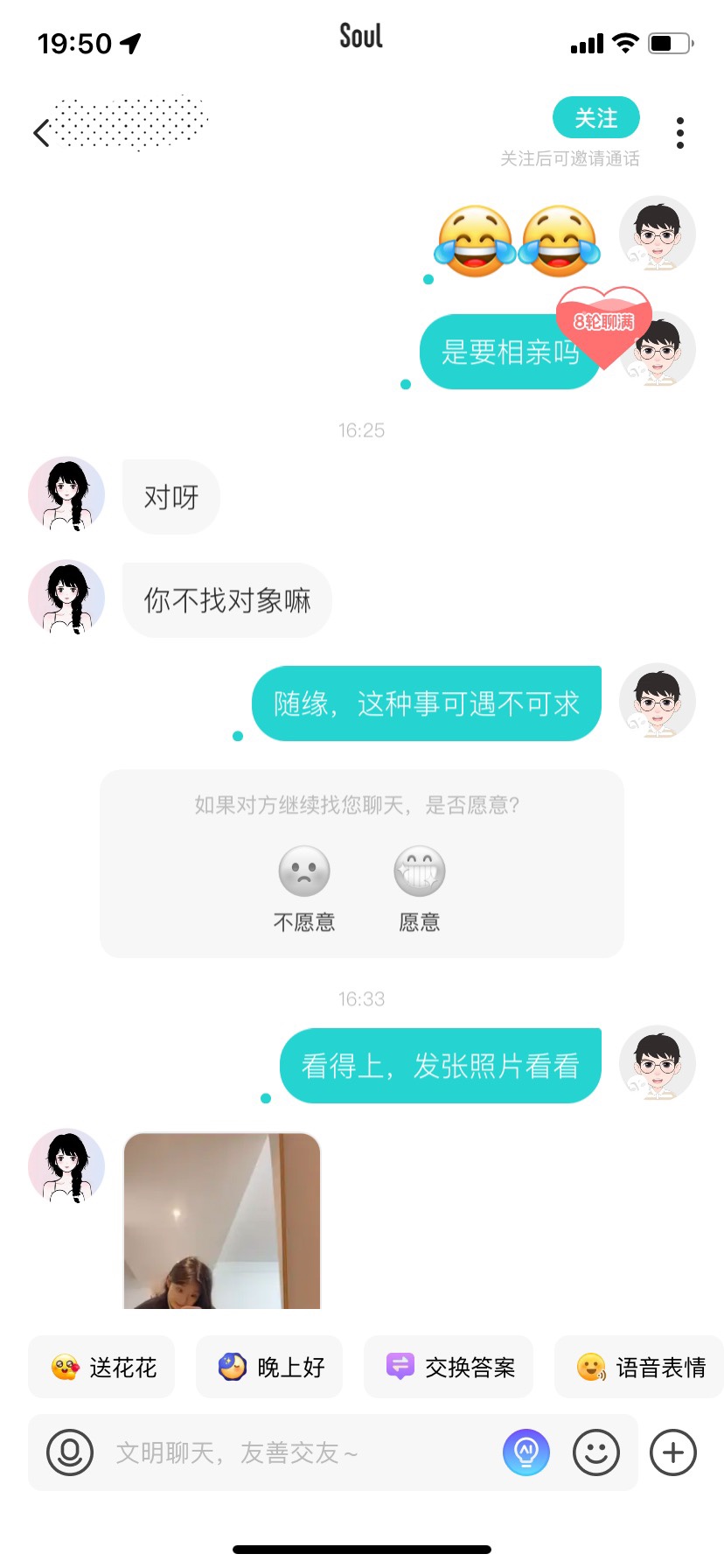This screenshot has width=724, height=1568.
Task: Go back using the top-left arrow
Action: [x=41, y=133]
